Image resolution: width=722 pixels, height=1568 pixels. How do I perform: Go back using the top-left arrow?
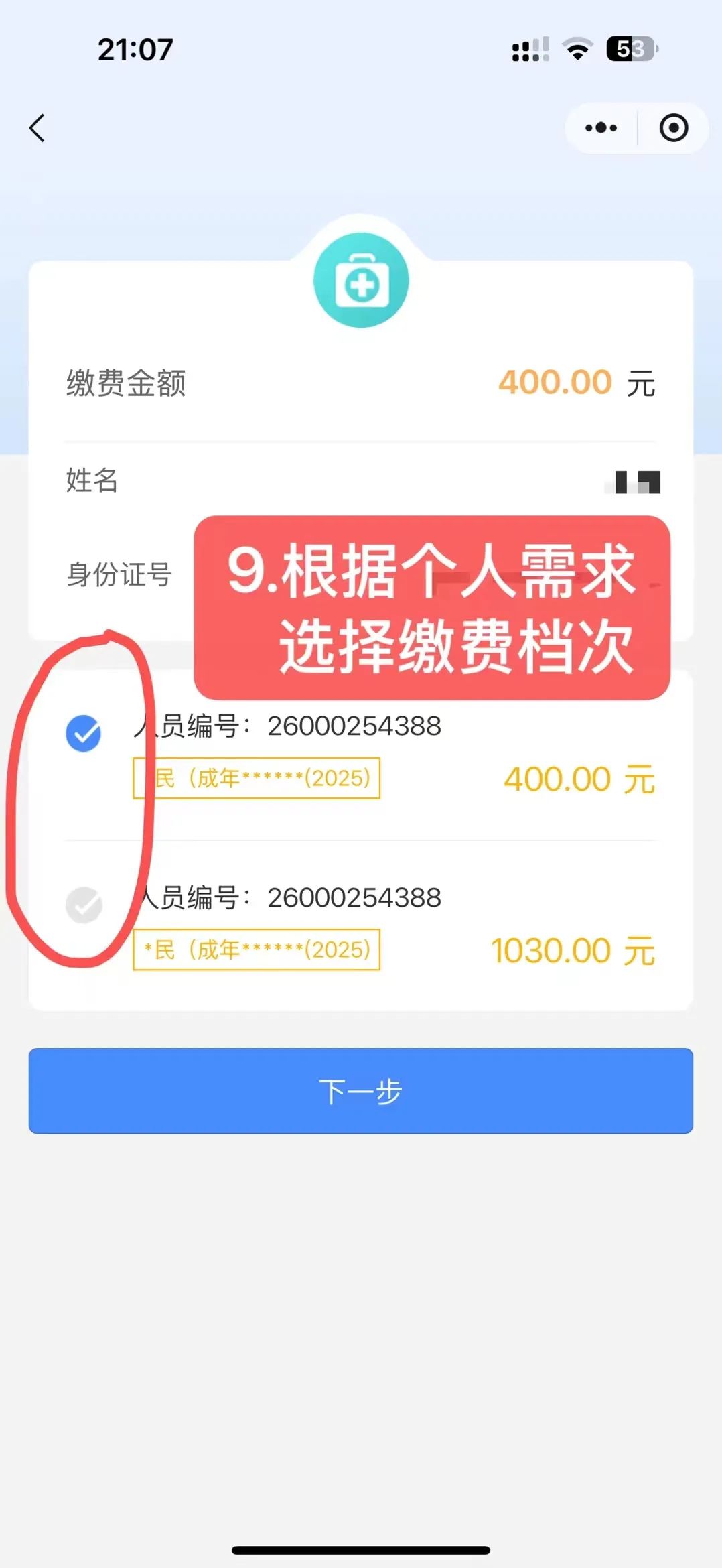[x=38, y=128]
